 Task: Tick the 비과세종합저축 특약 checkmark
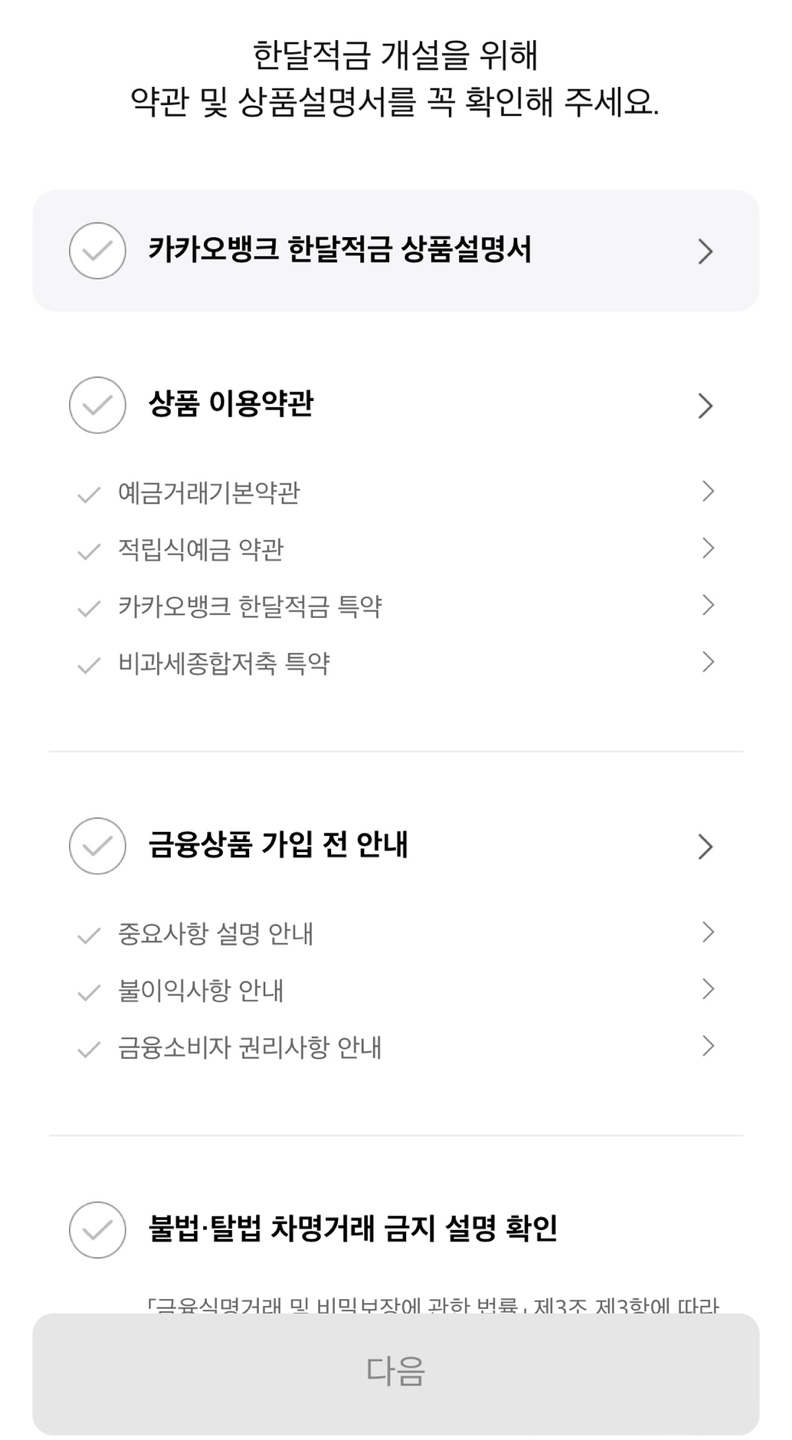(88, 663)
